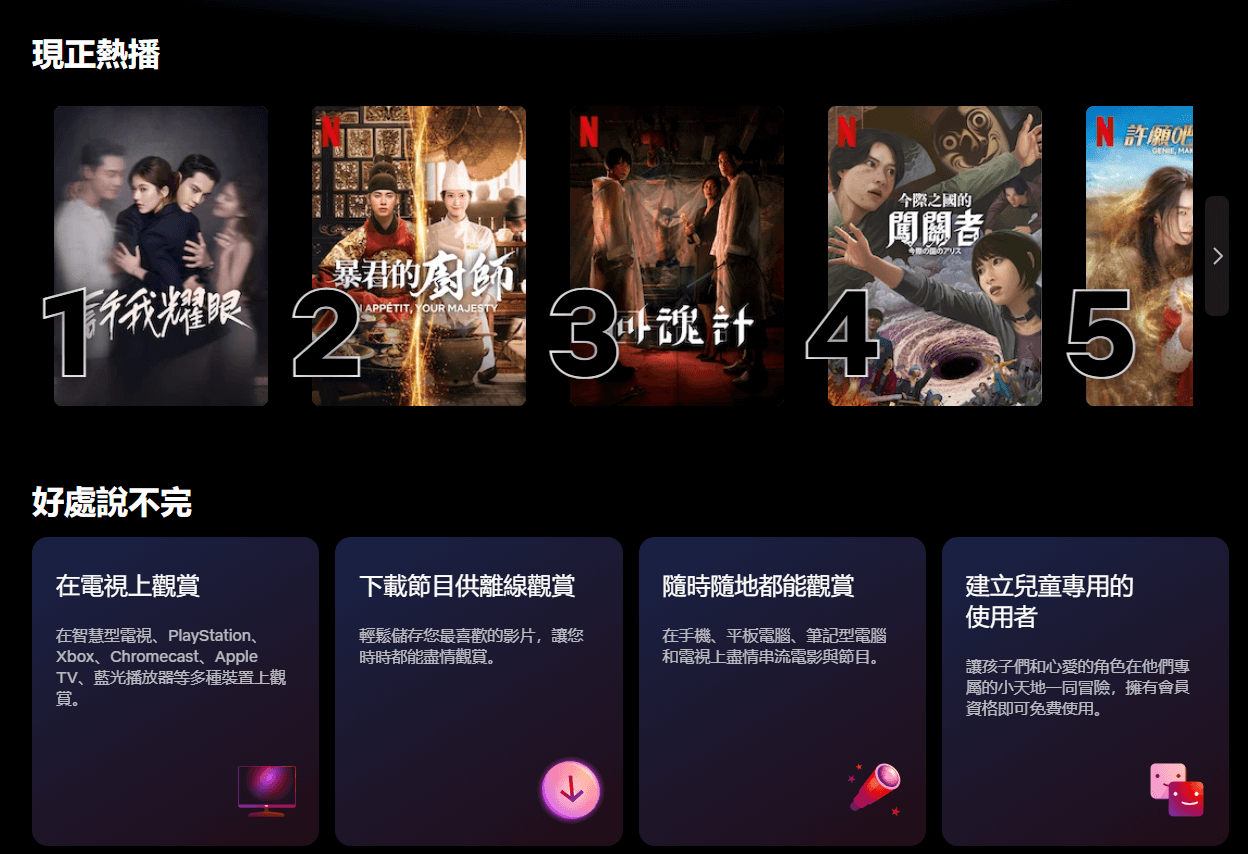Show next trending titles with right arrow

(1217, 256)
